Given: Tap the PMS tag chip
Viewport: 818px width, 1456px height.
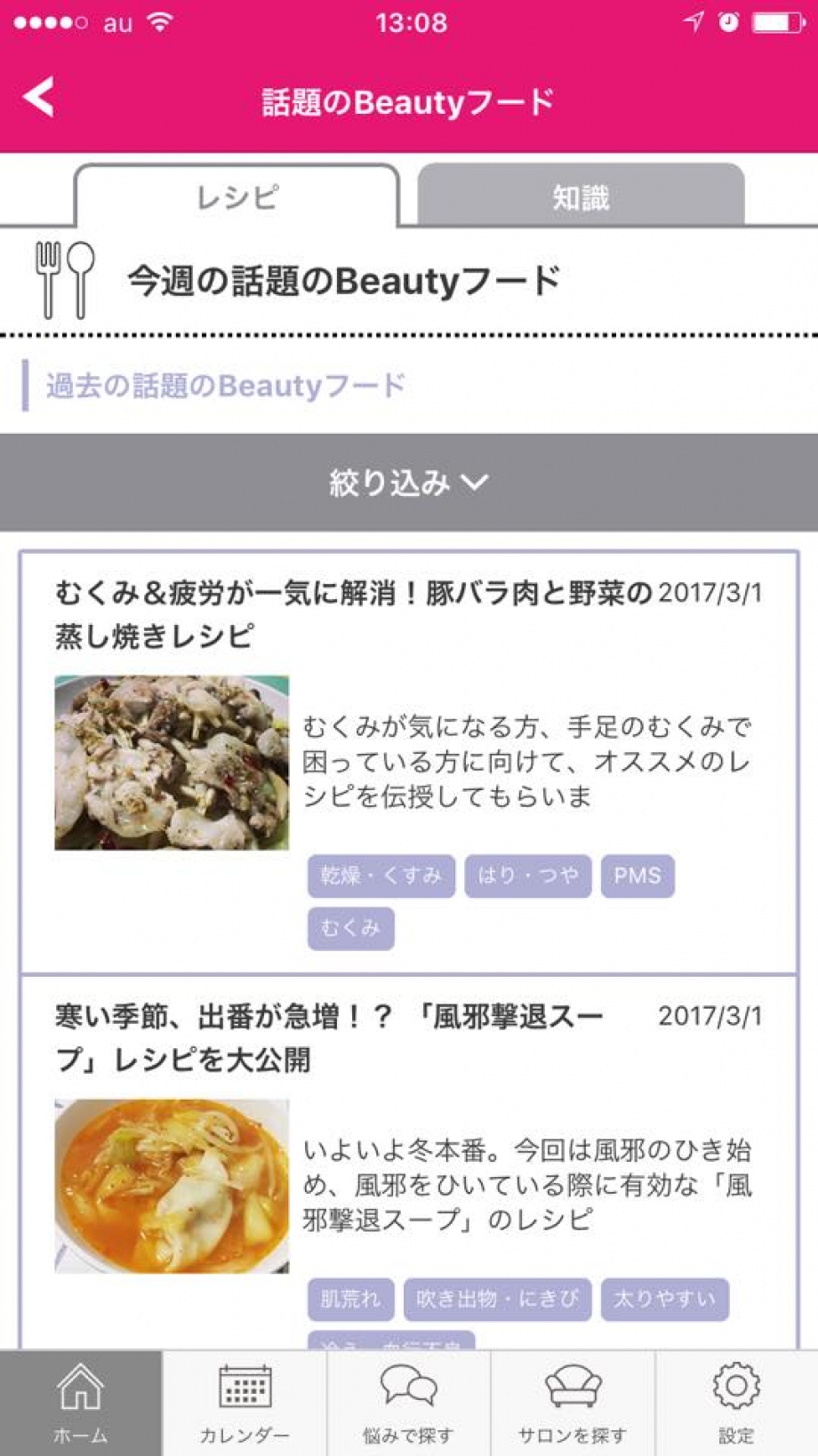Looking at the screenshot, I should click(637, 876).
